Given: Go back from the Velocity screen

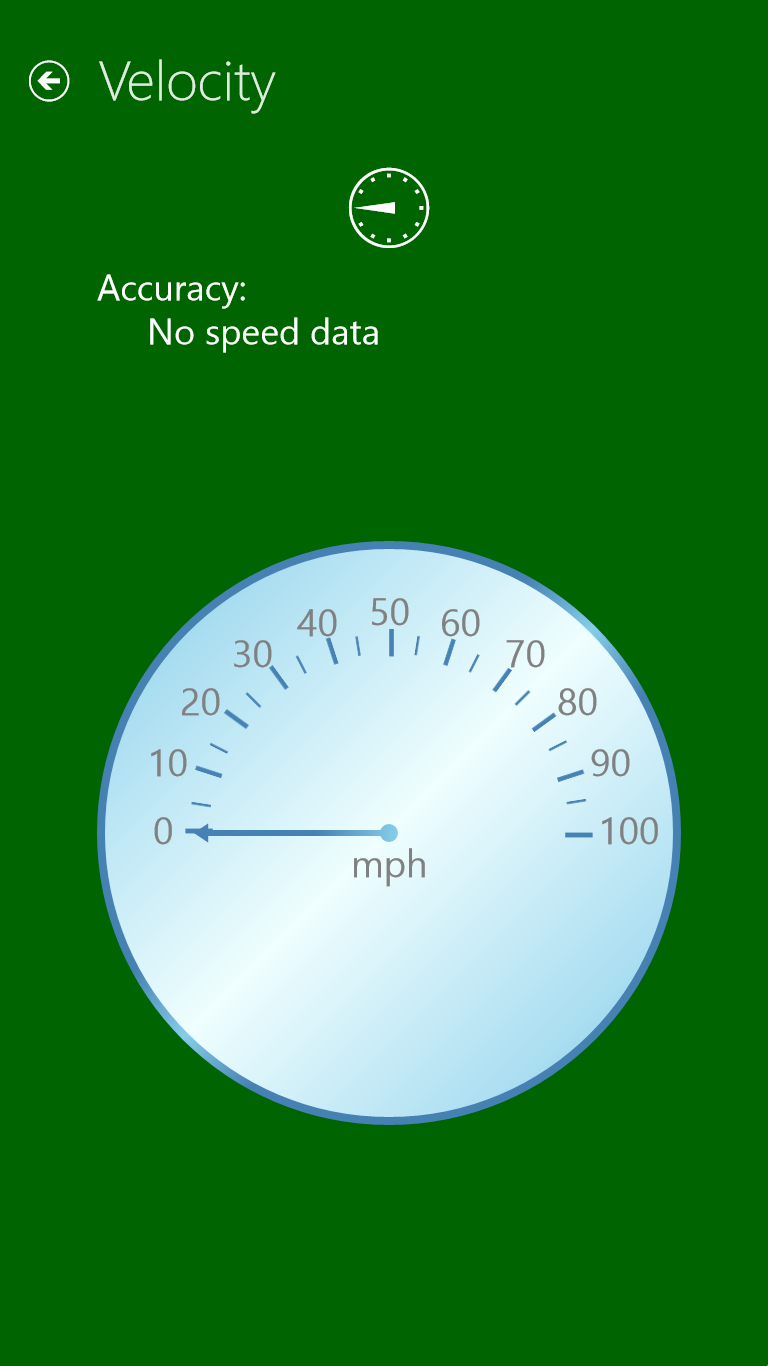Looking at the screenshot, I should click(49, 81).
